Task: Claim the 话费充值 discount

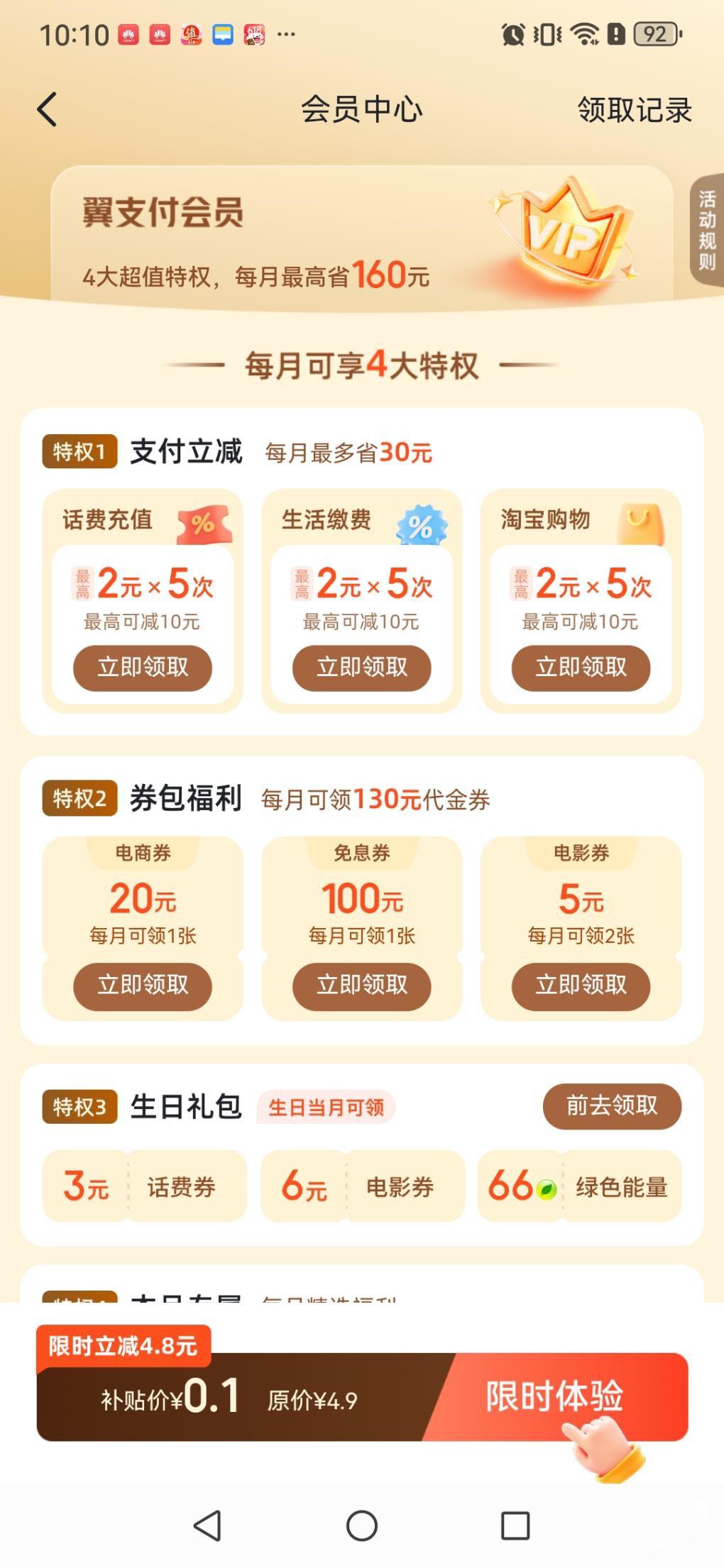Action: click(143, 668)
